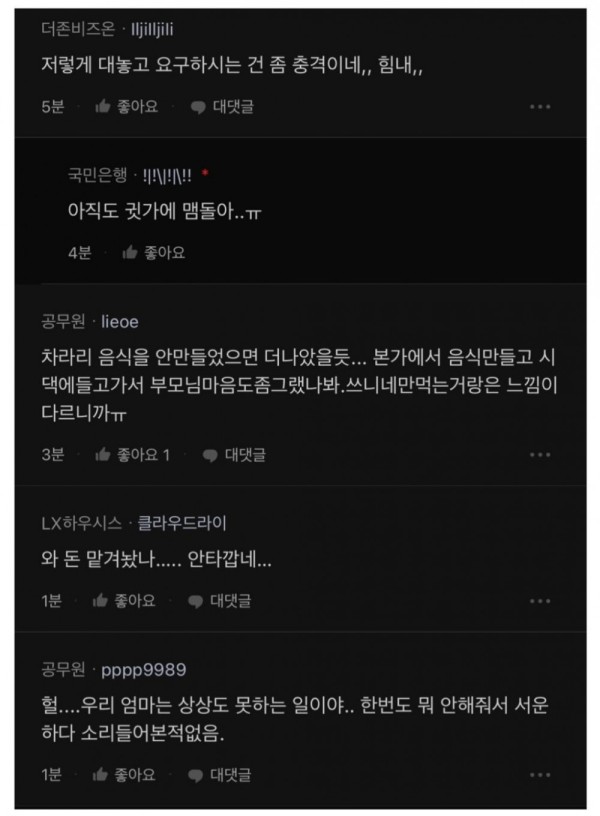Image resolution: width=600 pixels, height=816 pixels.
Task: Open overflow menu on lljilljili's comment
Action: pos(539,107)
